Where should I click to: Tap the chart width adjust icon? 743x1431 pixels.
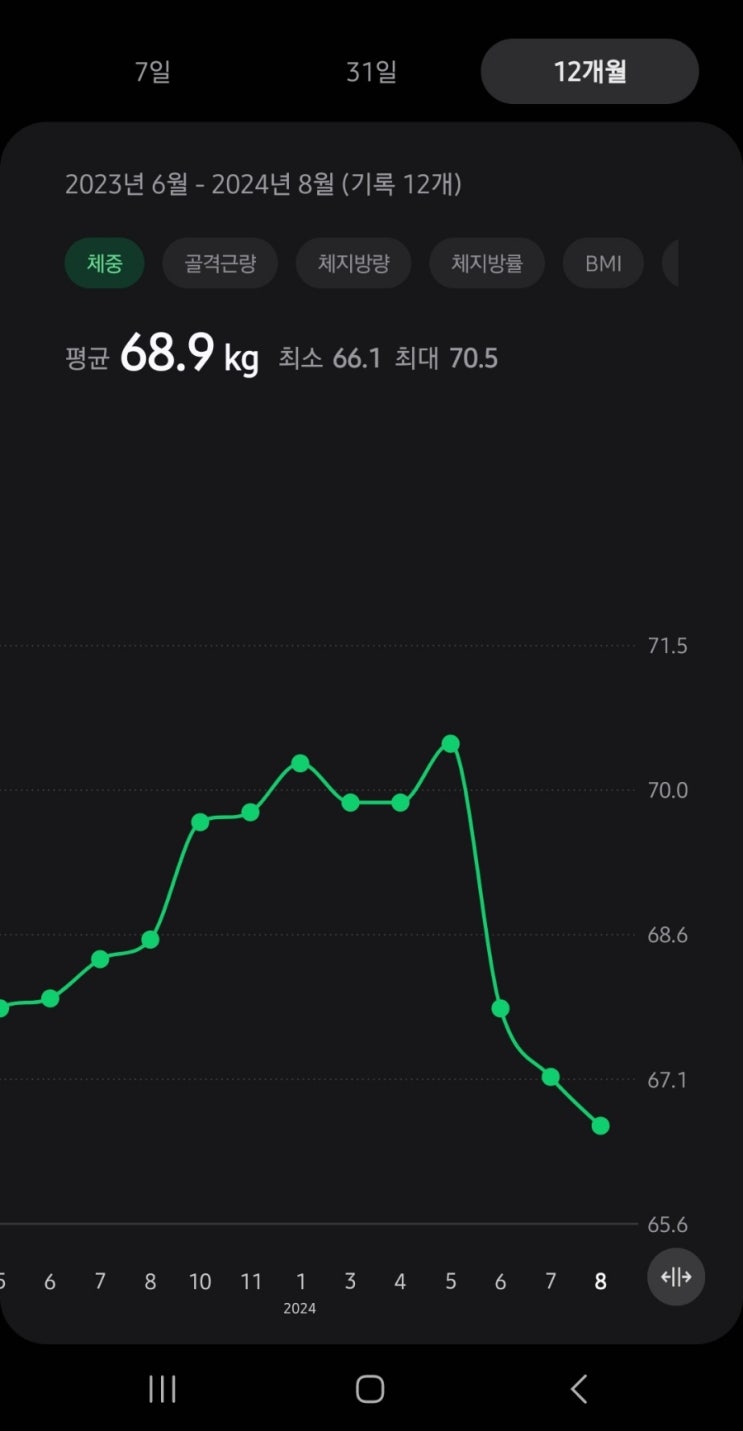tap(676, 1277)
